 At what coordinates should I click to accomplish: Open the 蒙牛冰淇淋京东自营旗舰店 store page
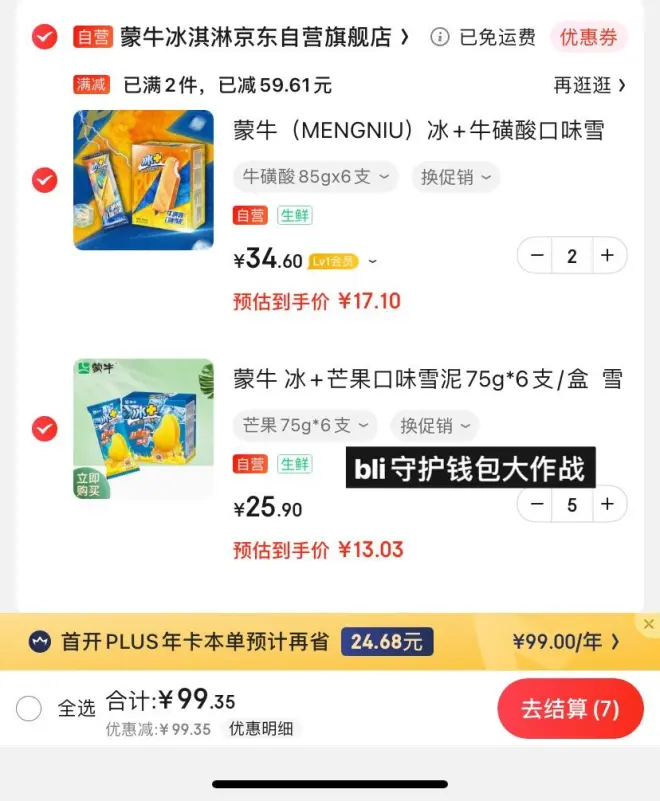[x=254, y=37]
